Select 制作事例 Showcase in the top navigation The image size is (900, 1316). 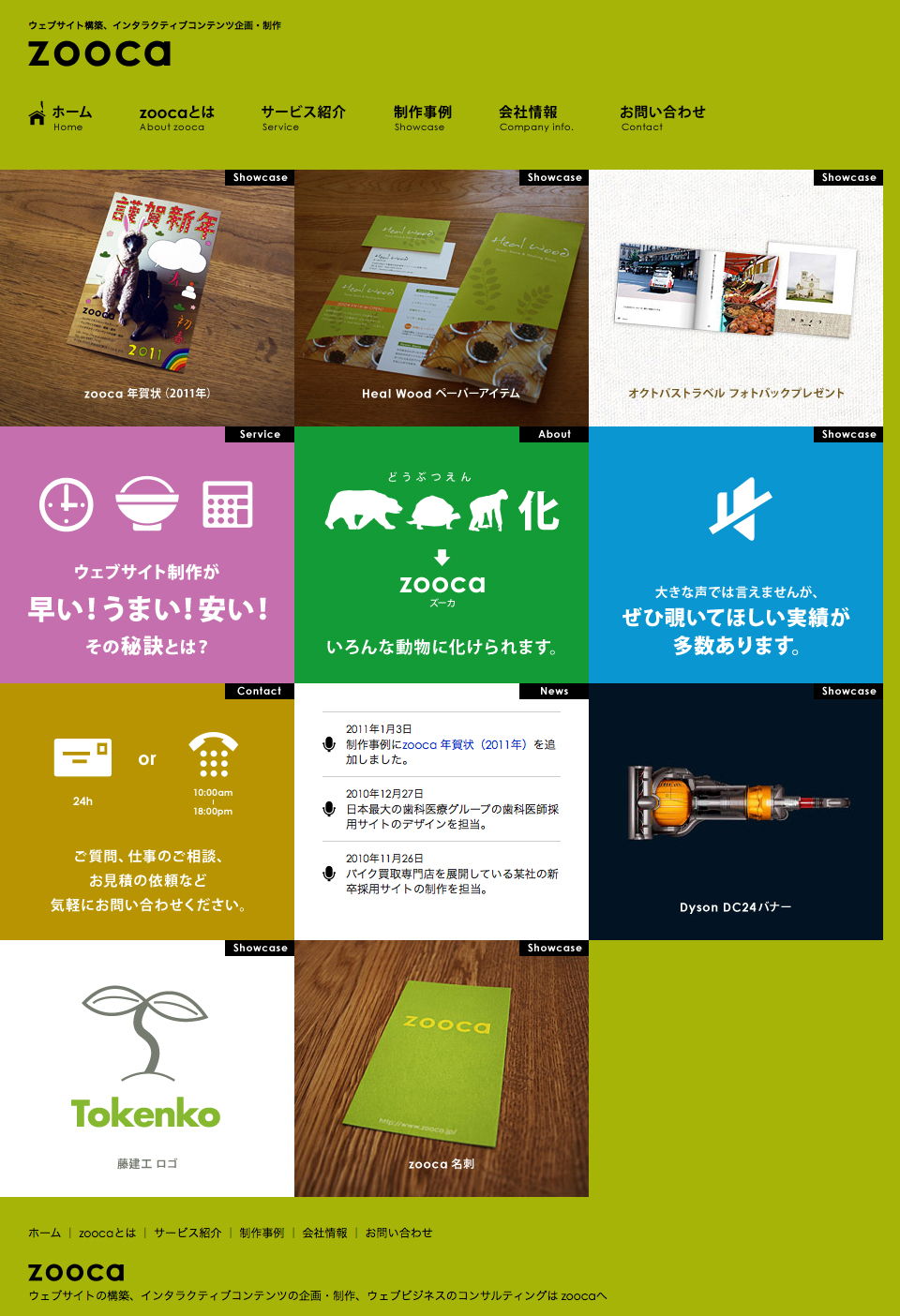tap(422, 116)
